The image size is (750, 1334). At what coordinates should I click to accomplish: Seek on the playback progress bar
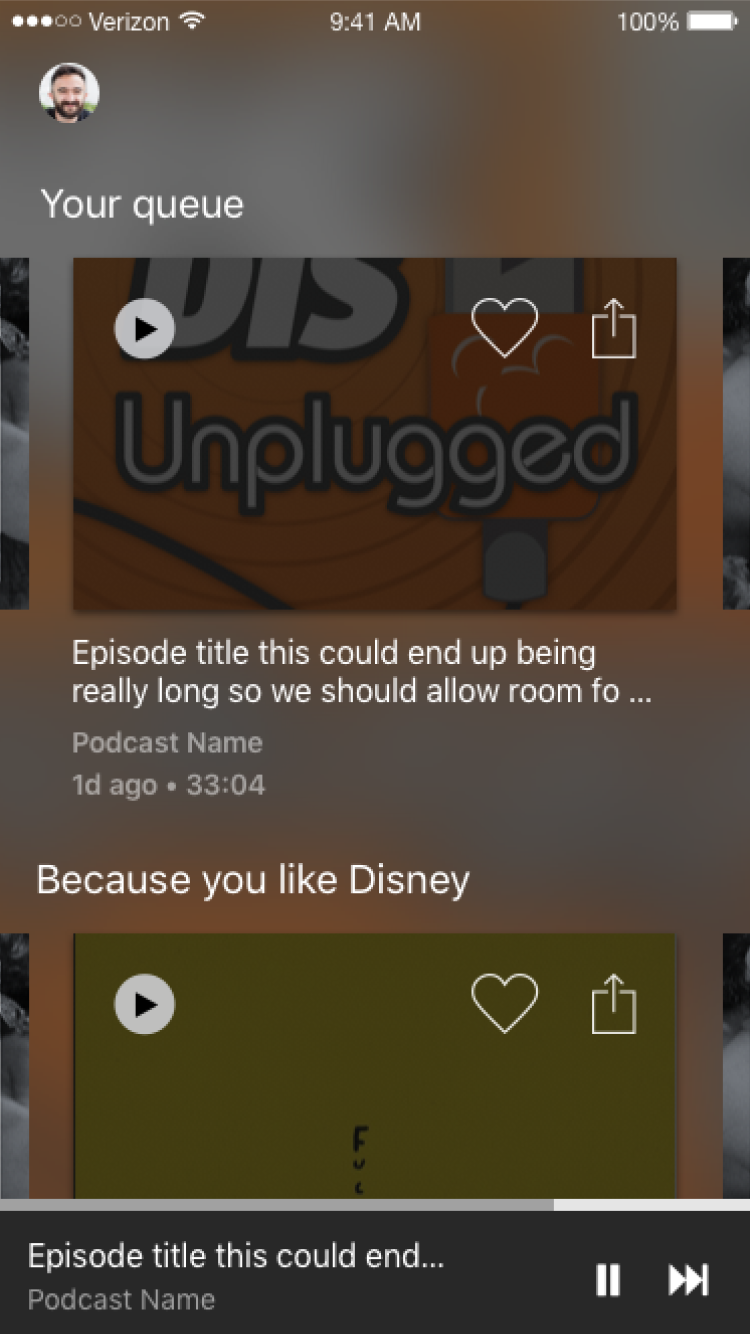(x=375, y=1205)
